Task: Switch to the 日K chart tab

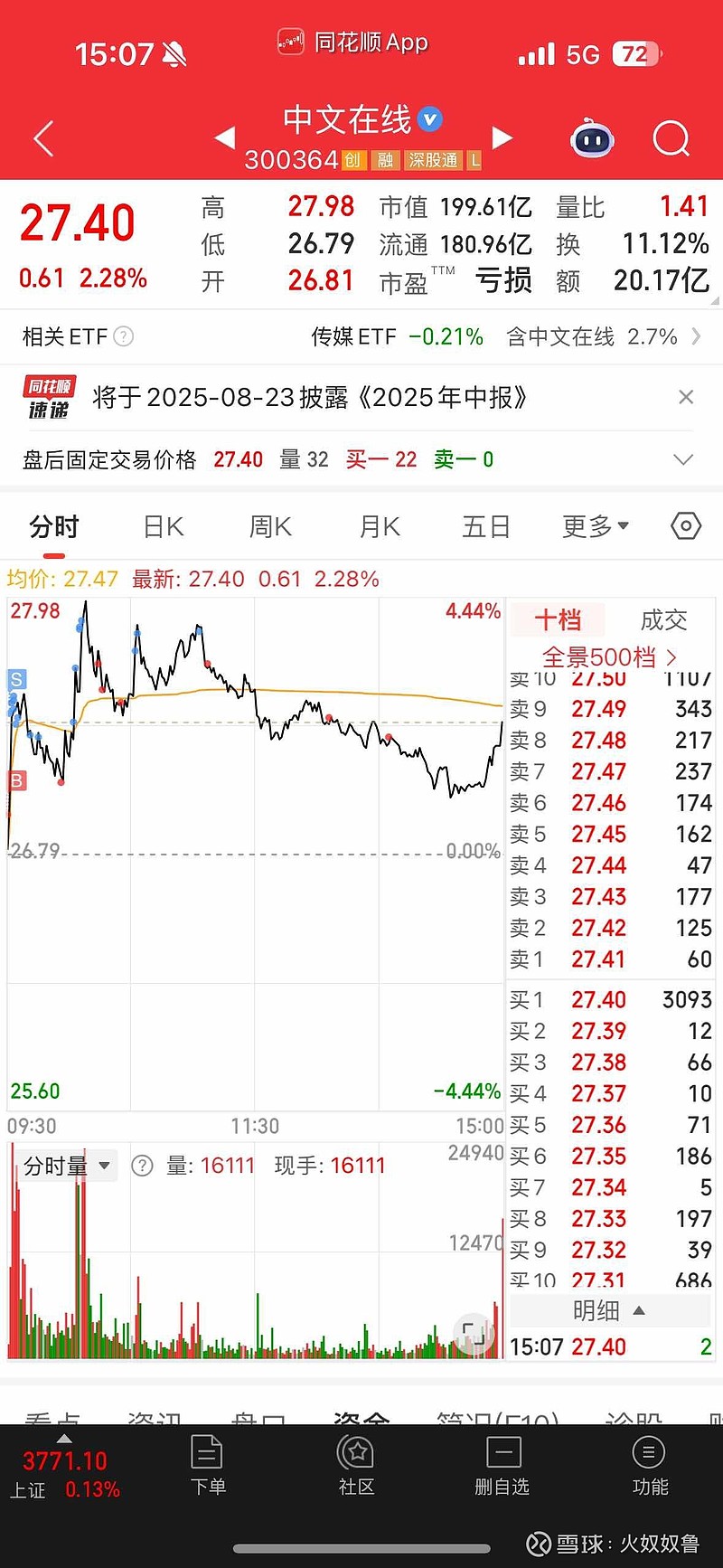Action: tap(164, 526)
